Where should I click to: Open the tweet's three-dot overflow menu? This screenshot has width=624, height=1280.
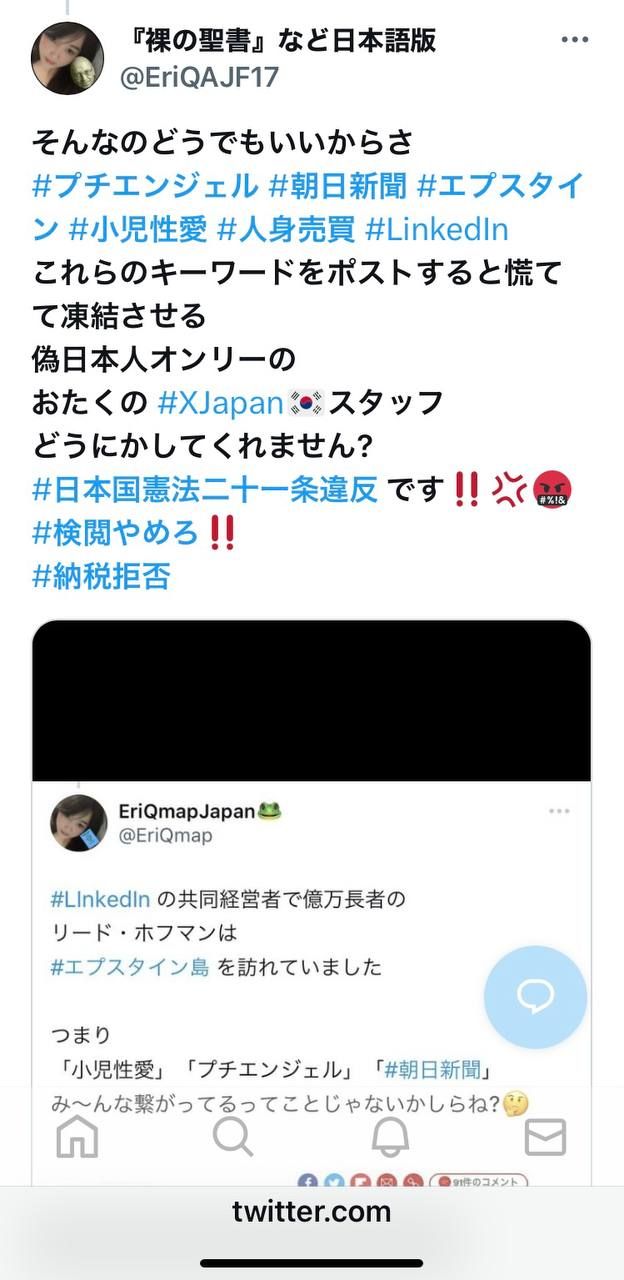coord(574,40)
